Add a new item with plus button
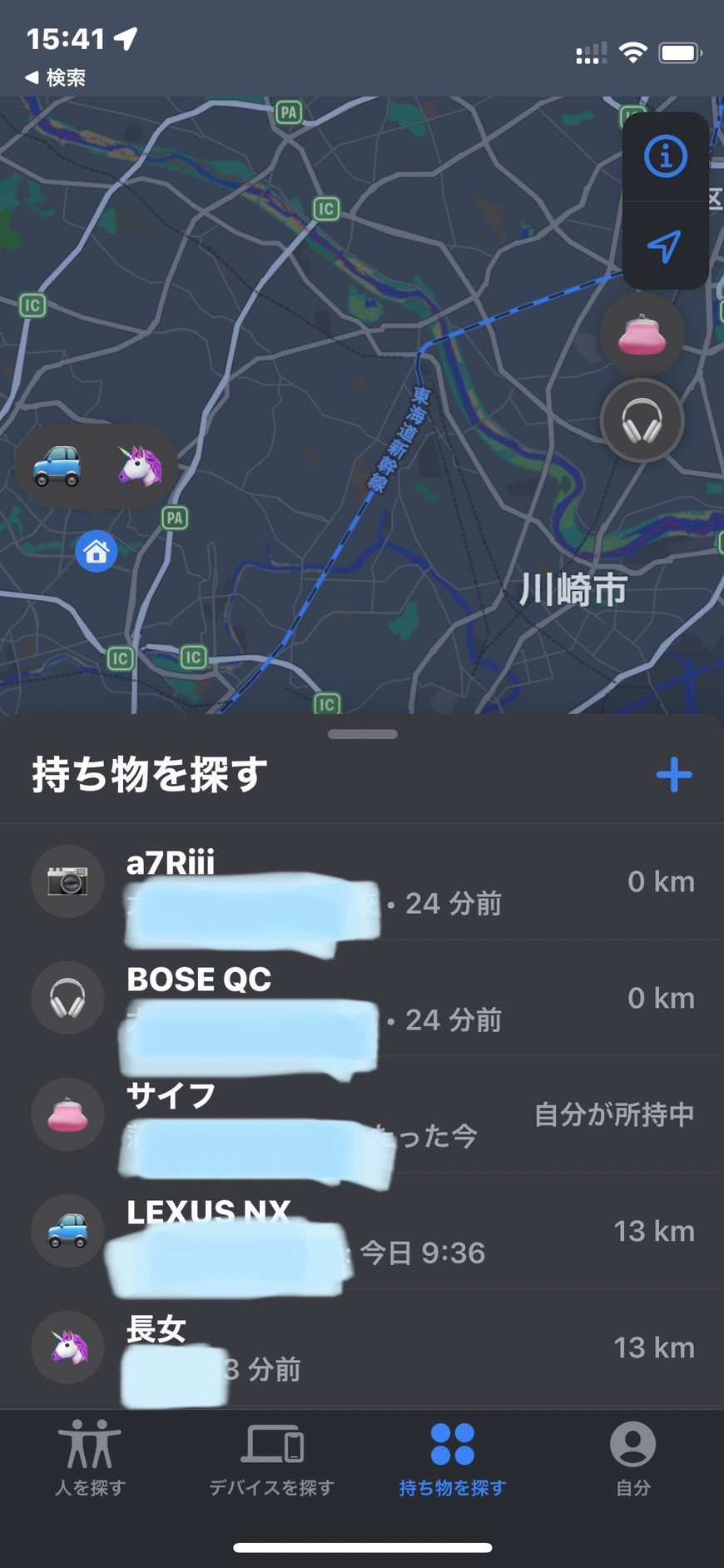The width and height of the screenshot is (724, 1568). (673, 775)
